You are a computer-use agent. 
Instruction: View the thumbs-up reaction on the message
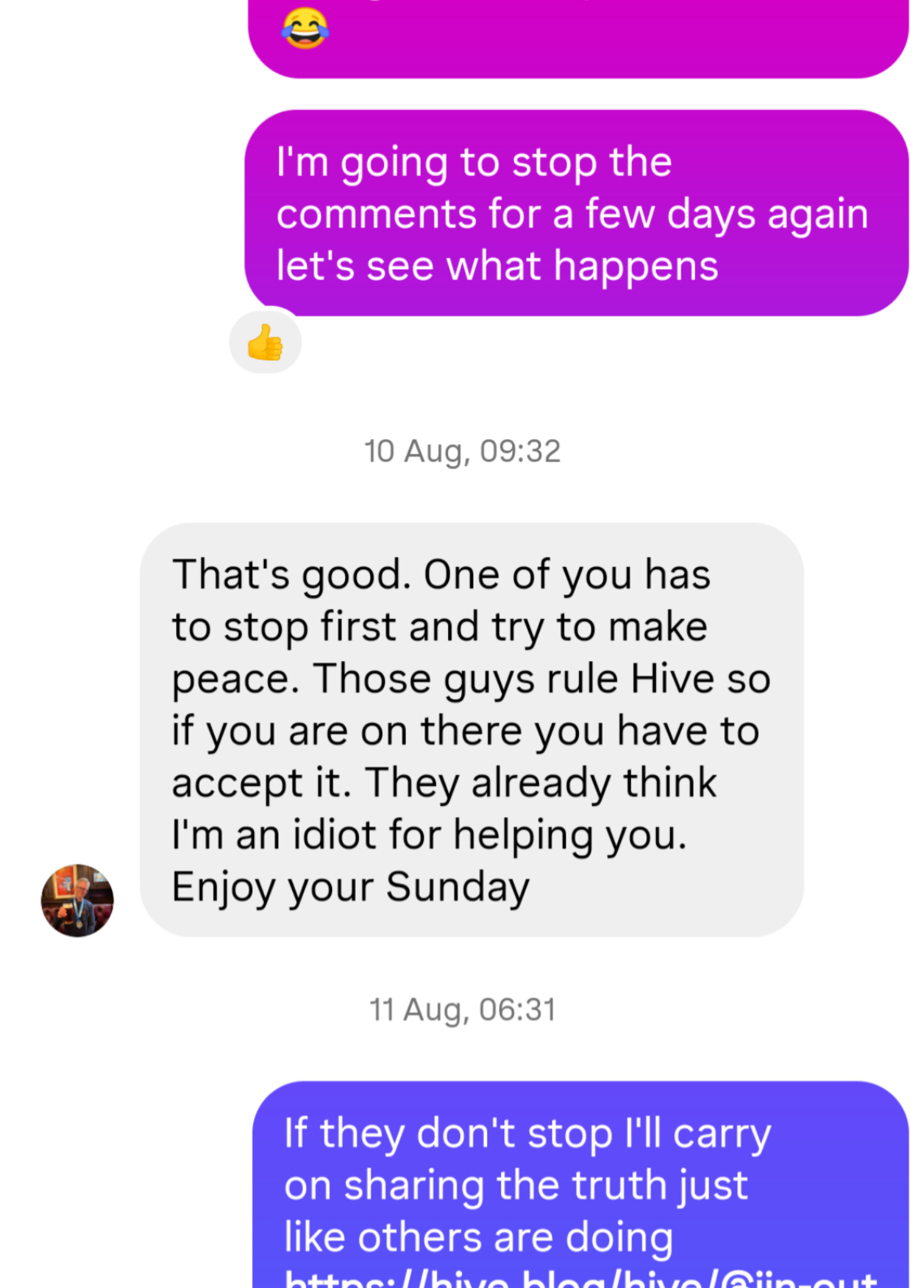pos(265,342)
